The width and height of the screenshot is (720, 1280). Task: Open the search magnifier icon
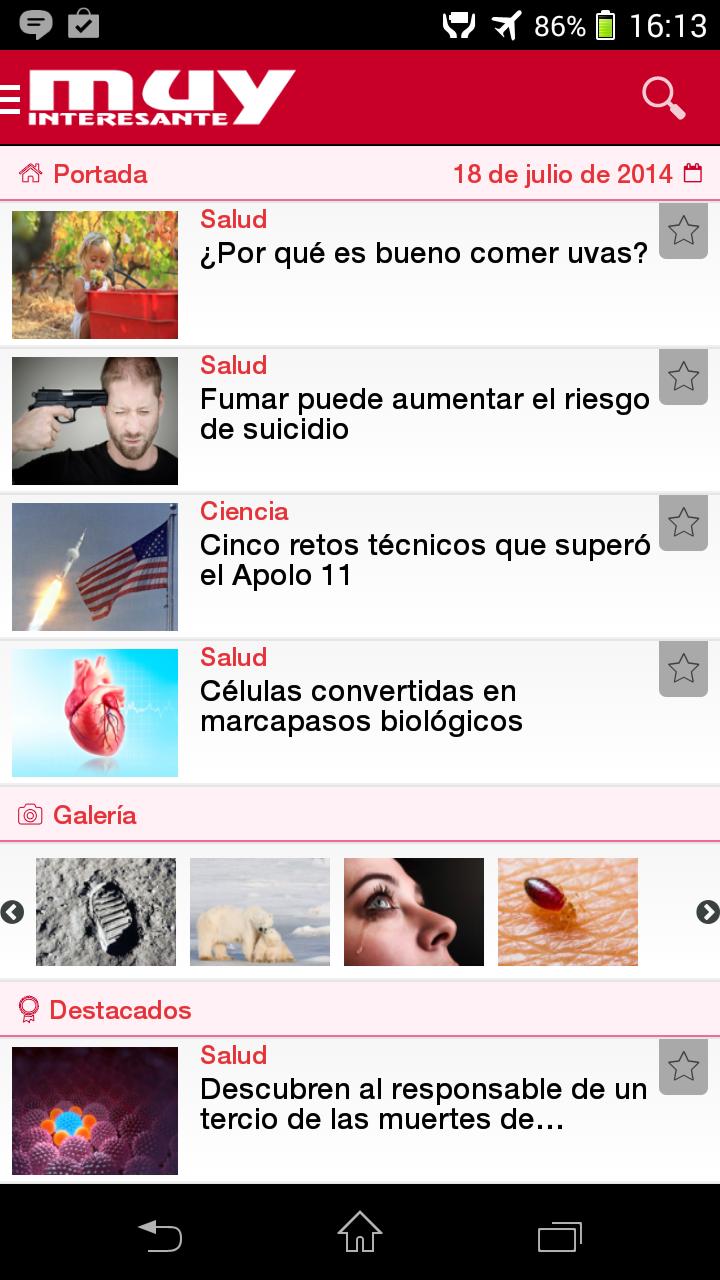(663, 98)
